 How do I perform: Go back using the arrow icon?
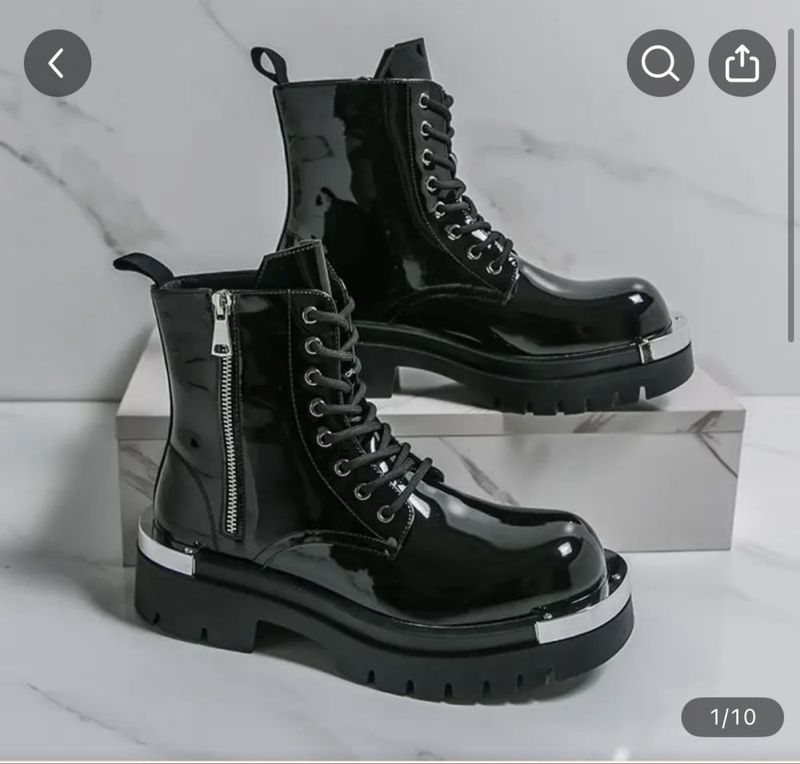click(x=57, y=63)
